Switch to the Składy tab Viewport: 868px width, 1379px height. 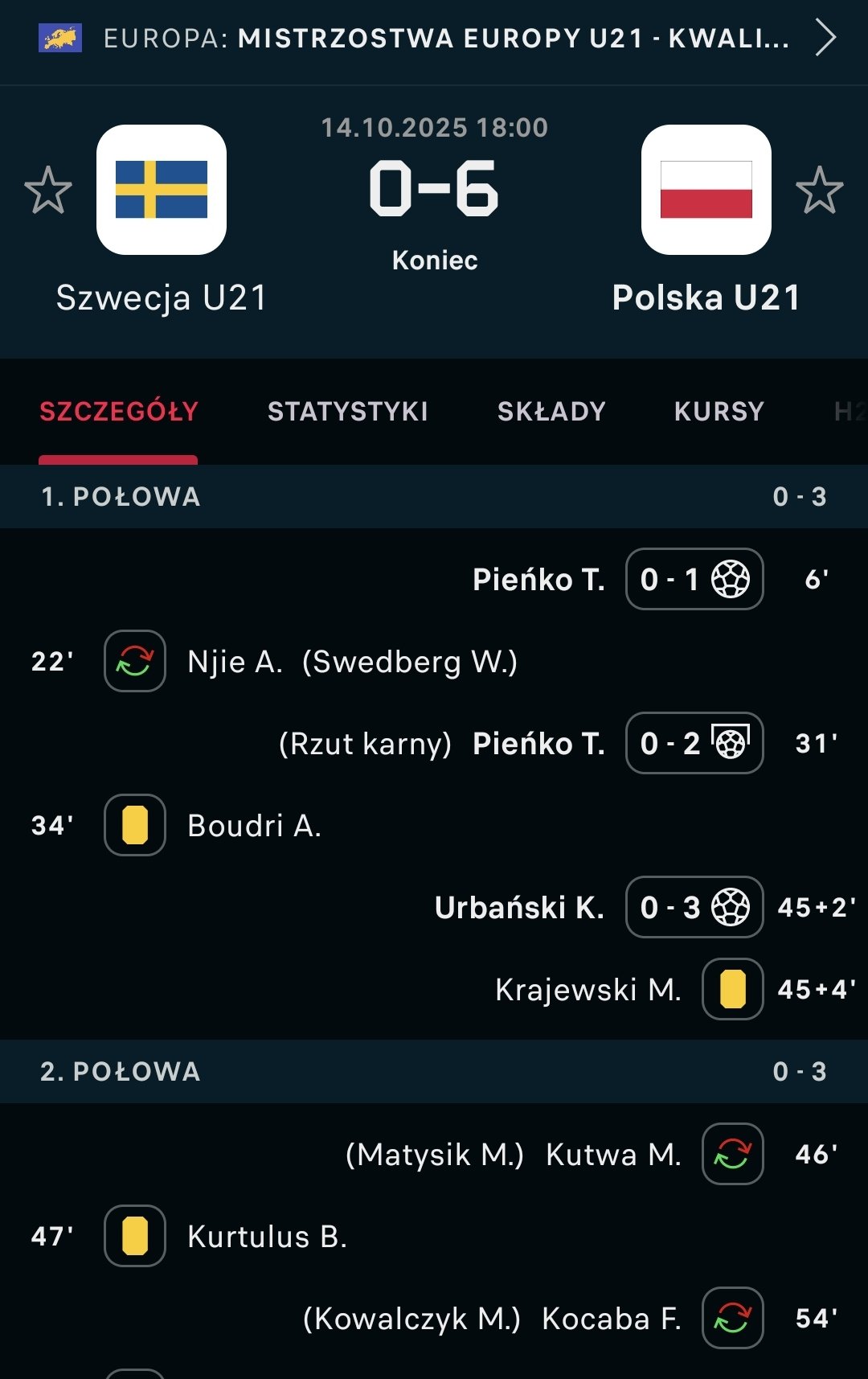(551, 412)
